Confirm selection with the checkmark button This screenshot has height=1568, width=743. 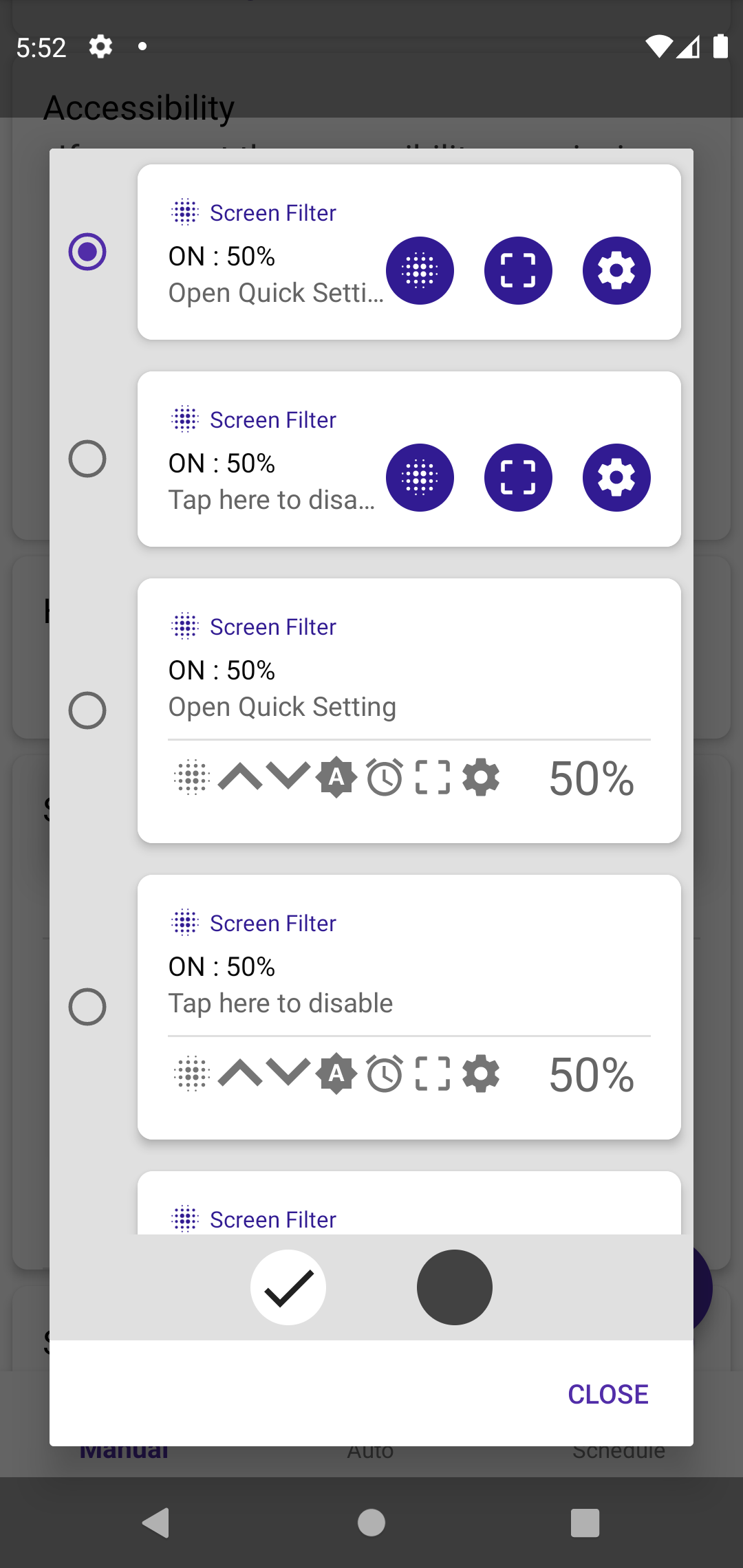pyautogui.click(x=288, y=1287)
